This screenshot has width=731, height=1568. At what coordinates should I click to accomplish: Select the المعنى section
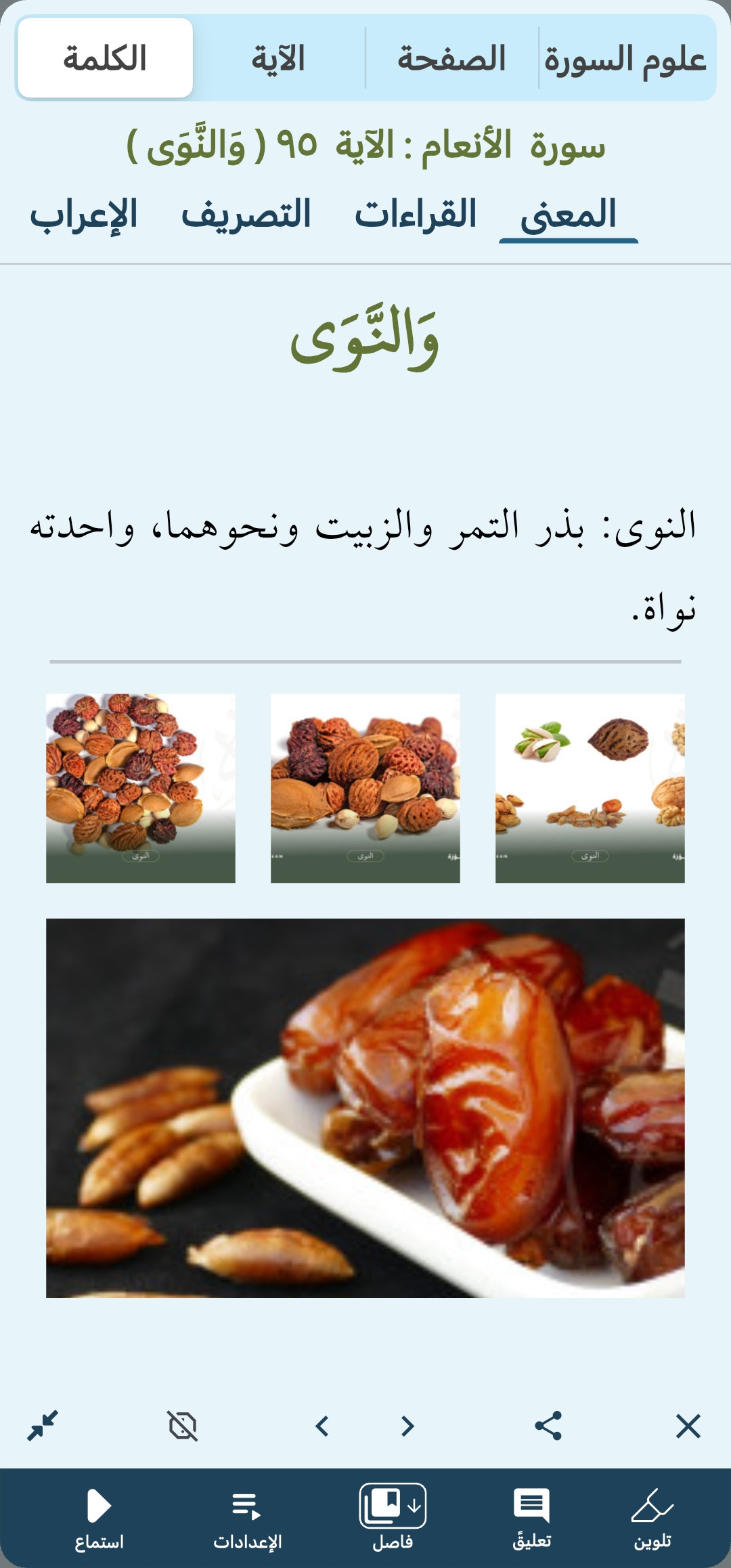pyautogui.click(x=568, y=215)
